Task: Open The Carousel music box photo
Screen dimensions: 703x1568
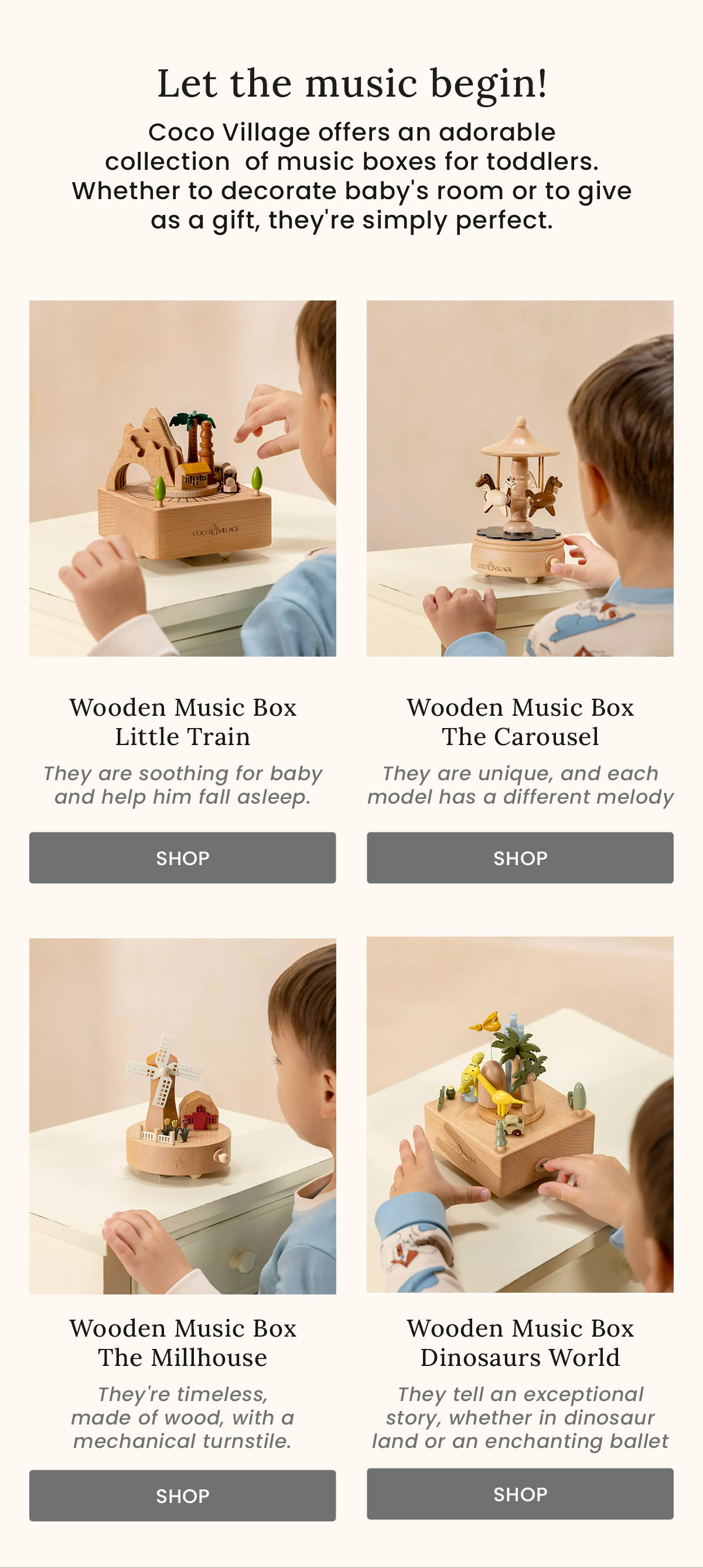Action: (x=520, y=478)
